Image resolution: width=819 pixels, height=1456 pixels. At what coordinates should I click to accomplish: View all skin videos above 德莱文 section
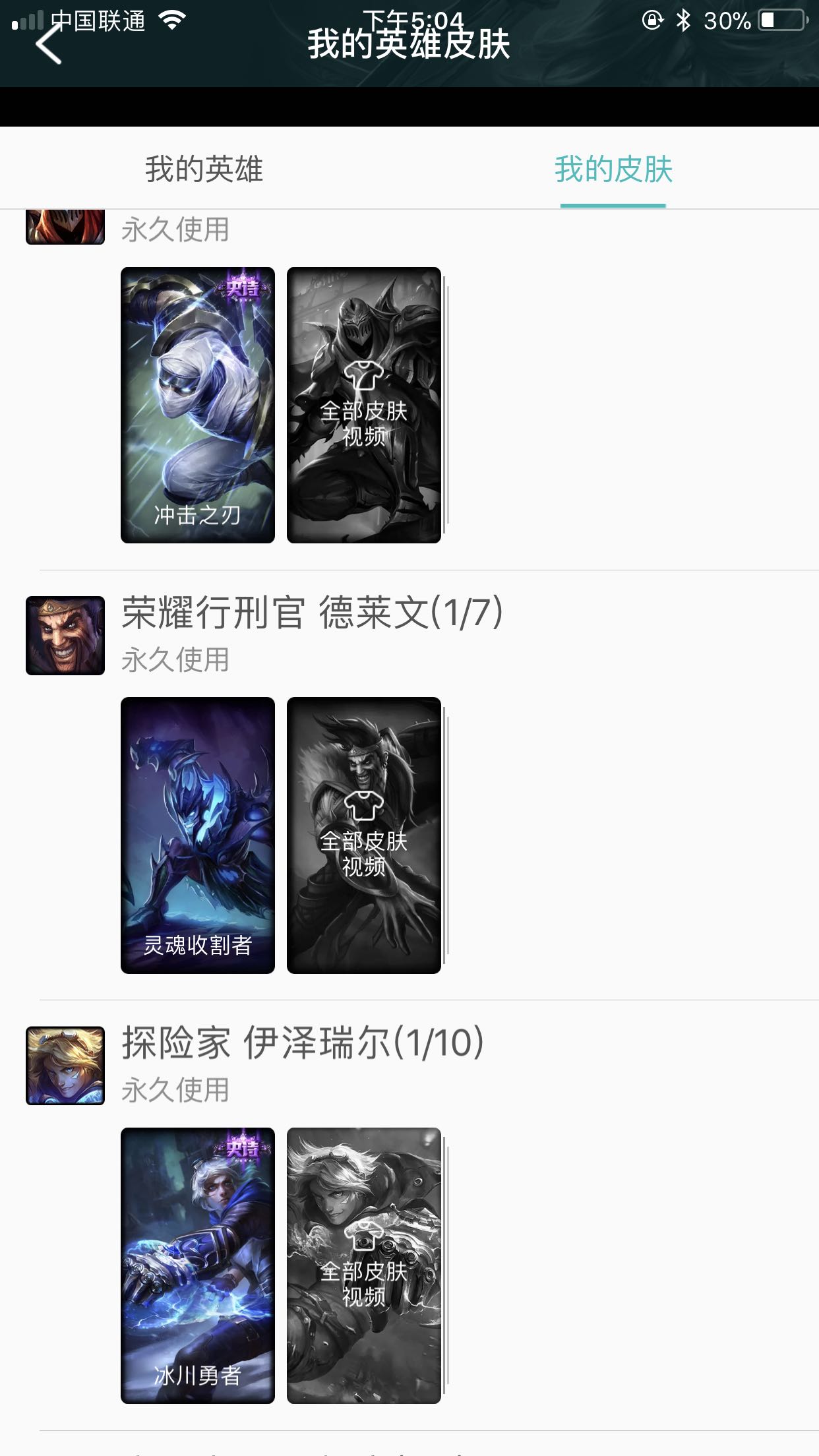pyautogui.click(x=363, y=405)
